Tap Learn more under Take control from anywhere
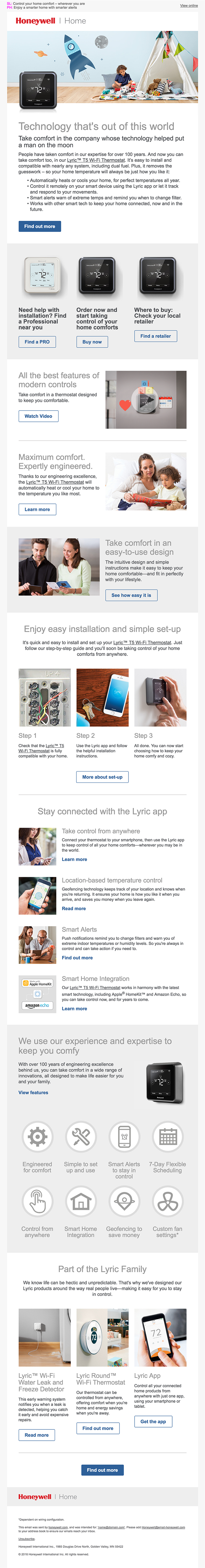Screen dimensions: 205x1568 [x=74, y=859]
